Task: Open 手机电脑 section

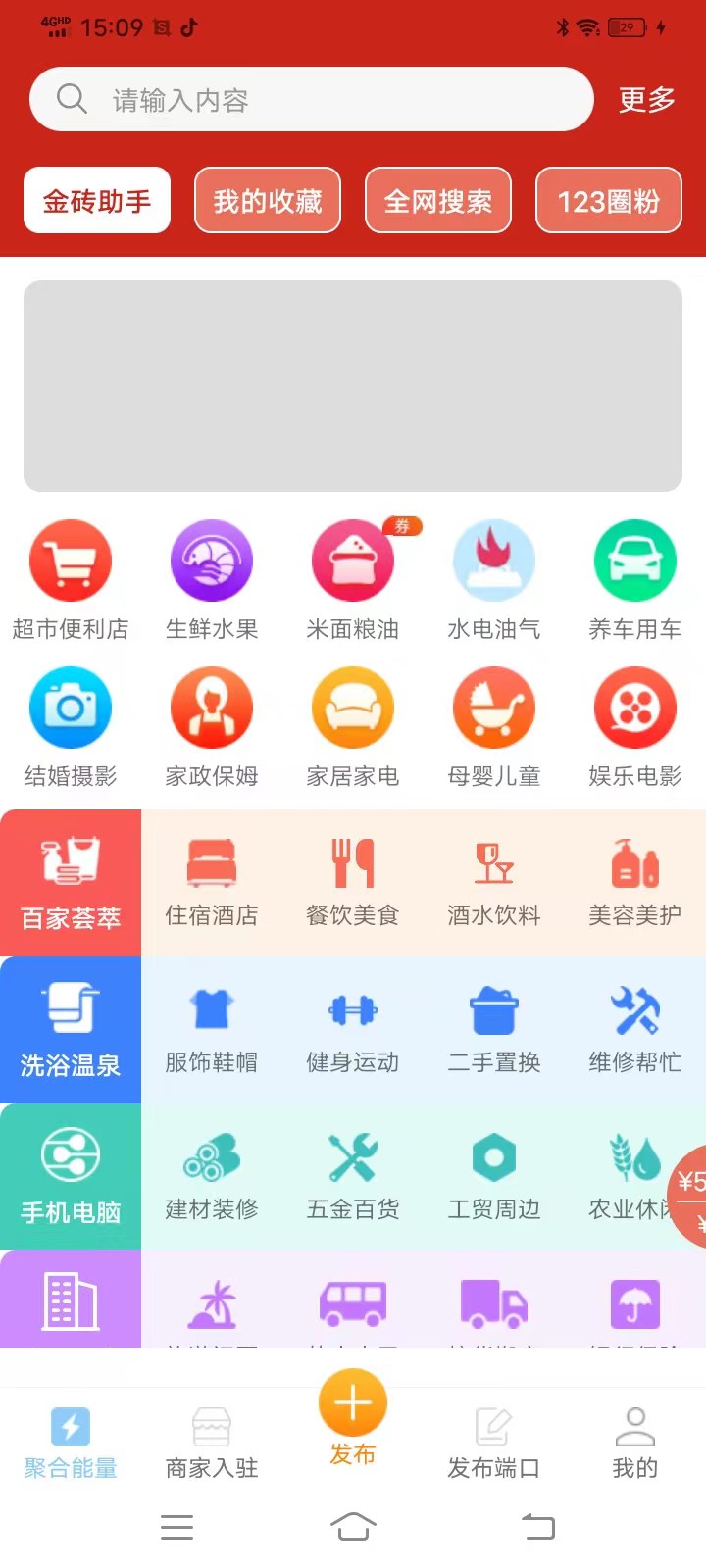Action: 71,1177
